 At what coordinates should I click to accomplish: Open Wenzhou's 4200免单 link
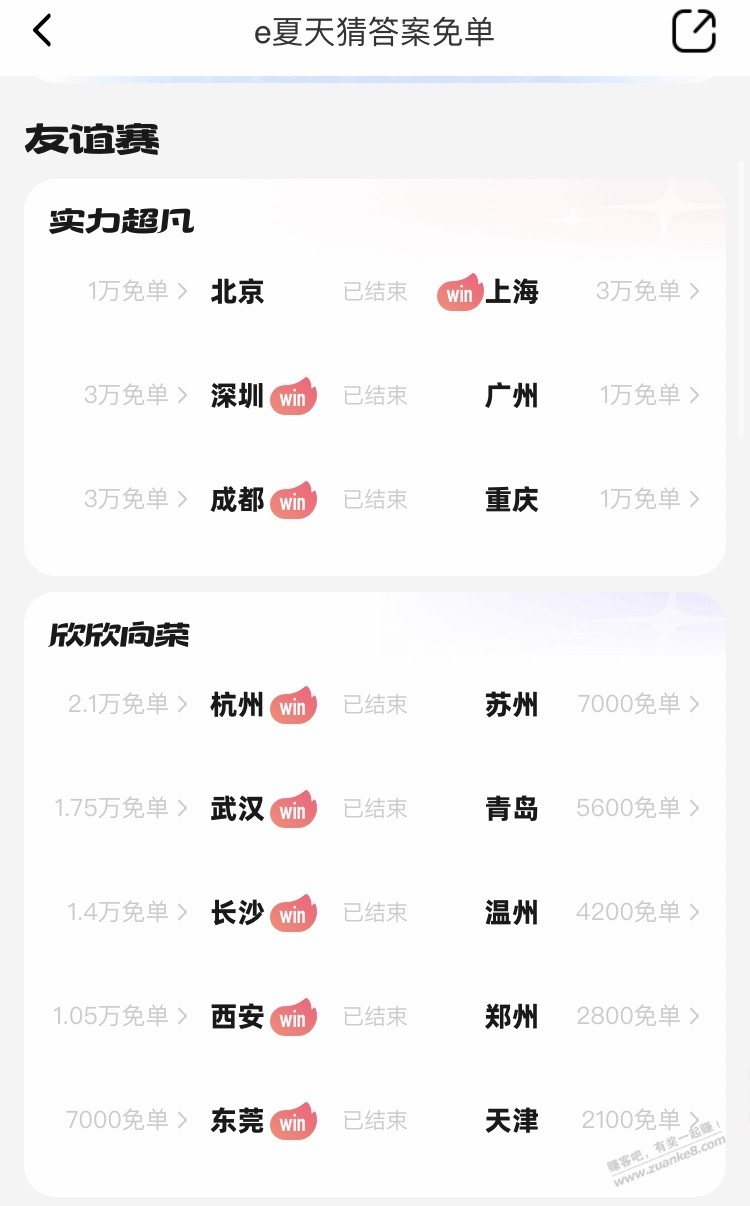(637, 912)
